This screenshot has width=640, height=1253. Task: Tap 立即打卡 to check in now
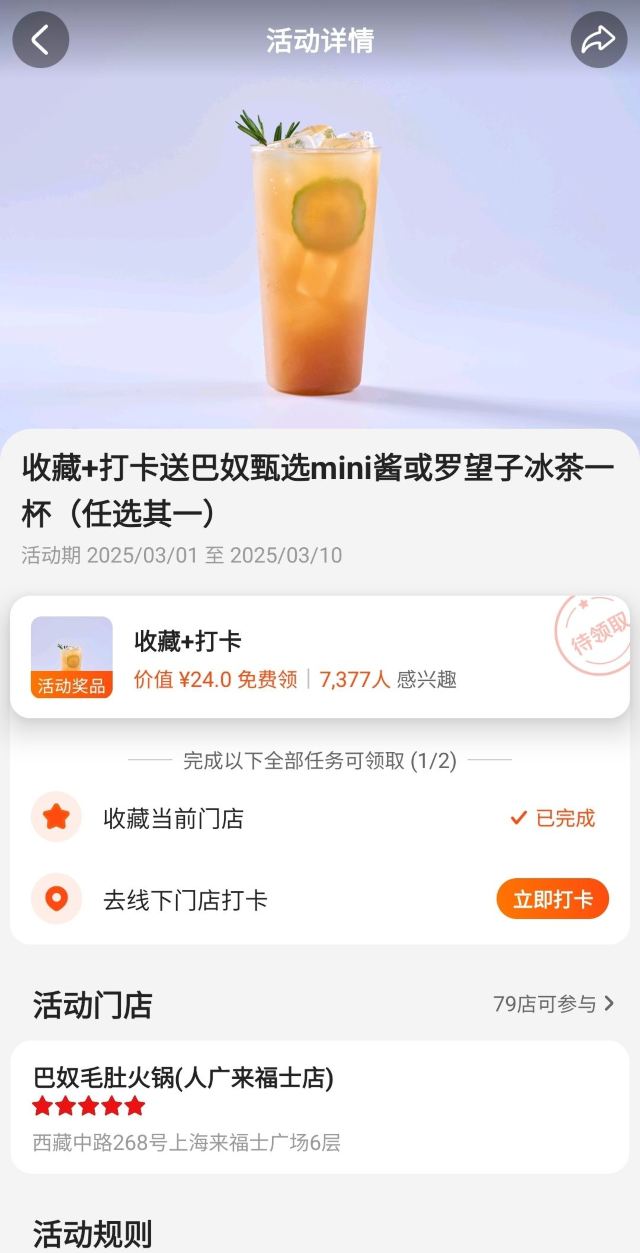pos(553,899)
